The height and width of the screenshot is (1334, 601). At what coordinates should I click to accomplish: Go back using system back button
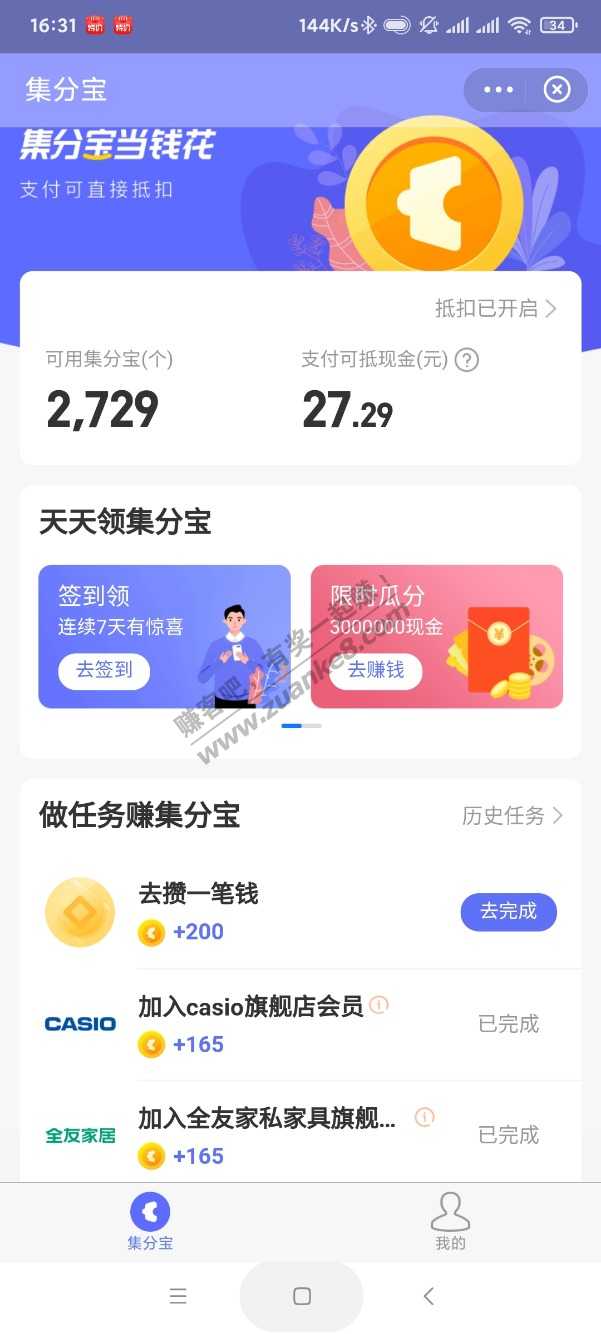428,1296
